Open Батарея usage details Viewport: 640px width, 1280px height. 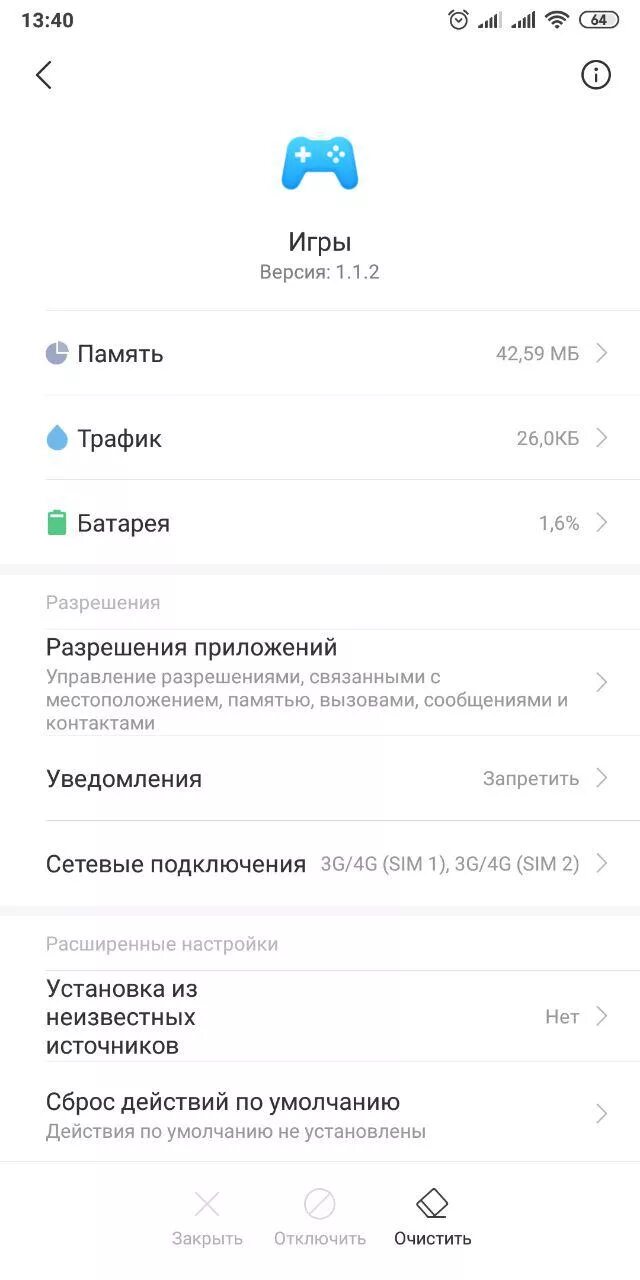pos(320,523)
